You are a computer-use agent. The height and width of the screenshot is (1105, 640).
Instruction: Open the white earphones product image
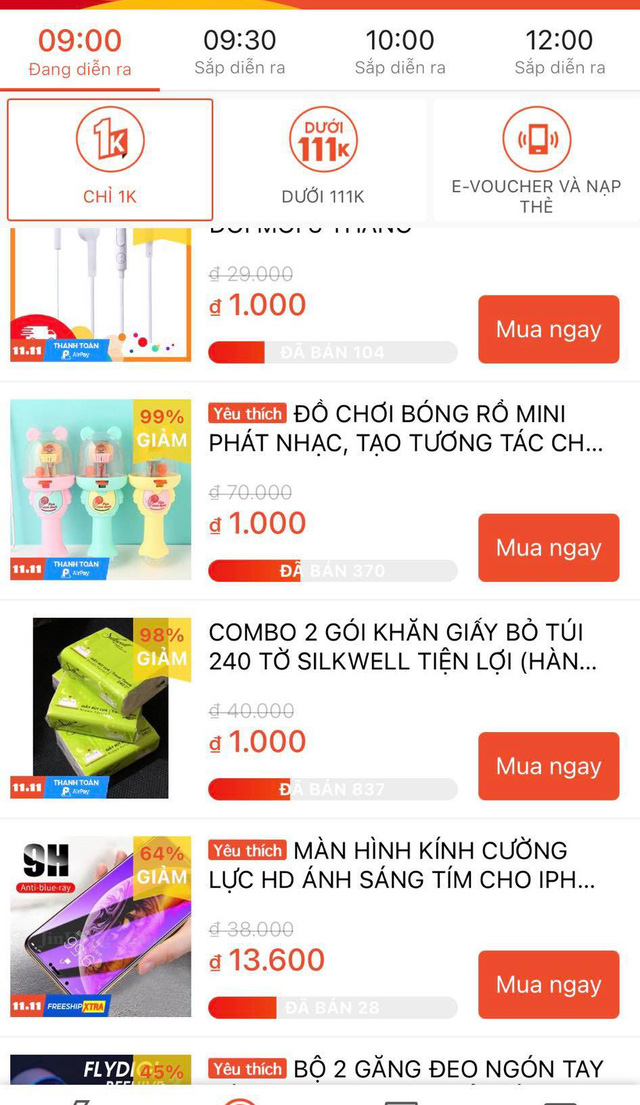pyautogui.click(x=100, y=295)
